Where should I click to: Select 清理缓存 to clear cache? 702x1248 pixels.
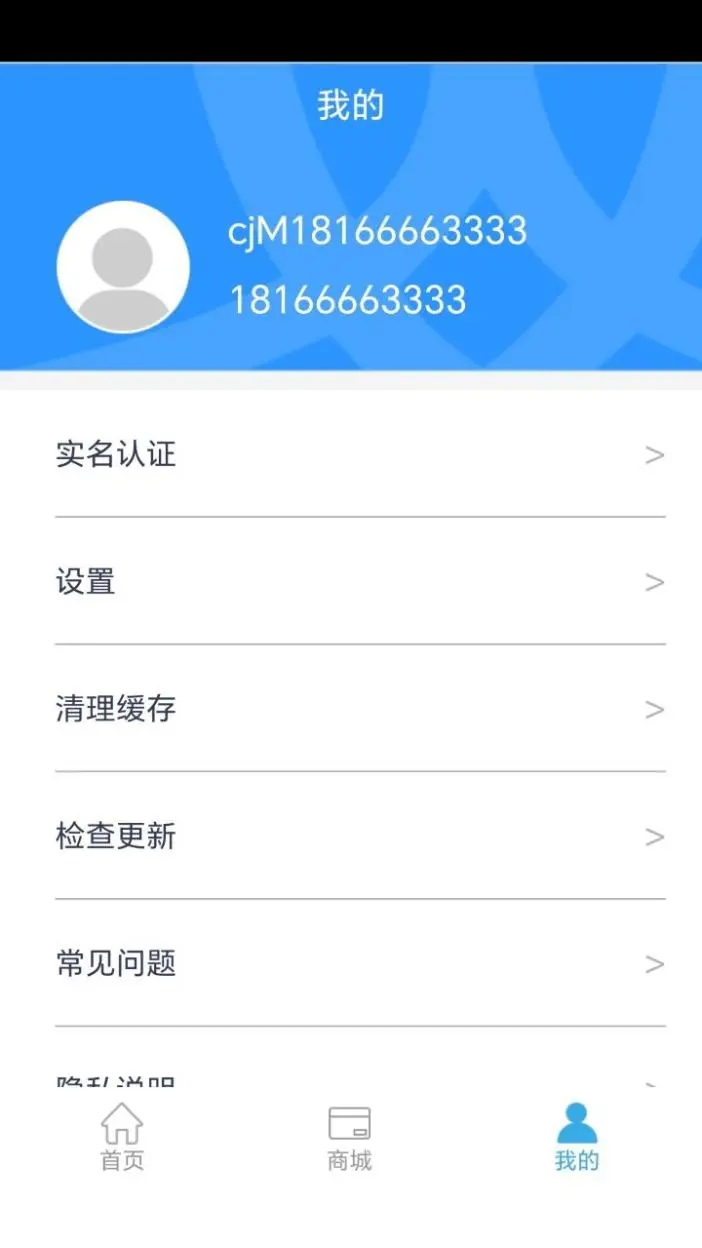pos(360,709)
